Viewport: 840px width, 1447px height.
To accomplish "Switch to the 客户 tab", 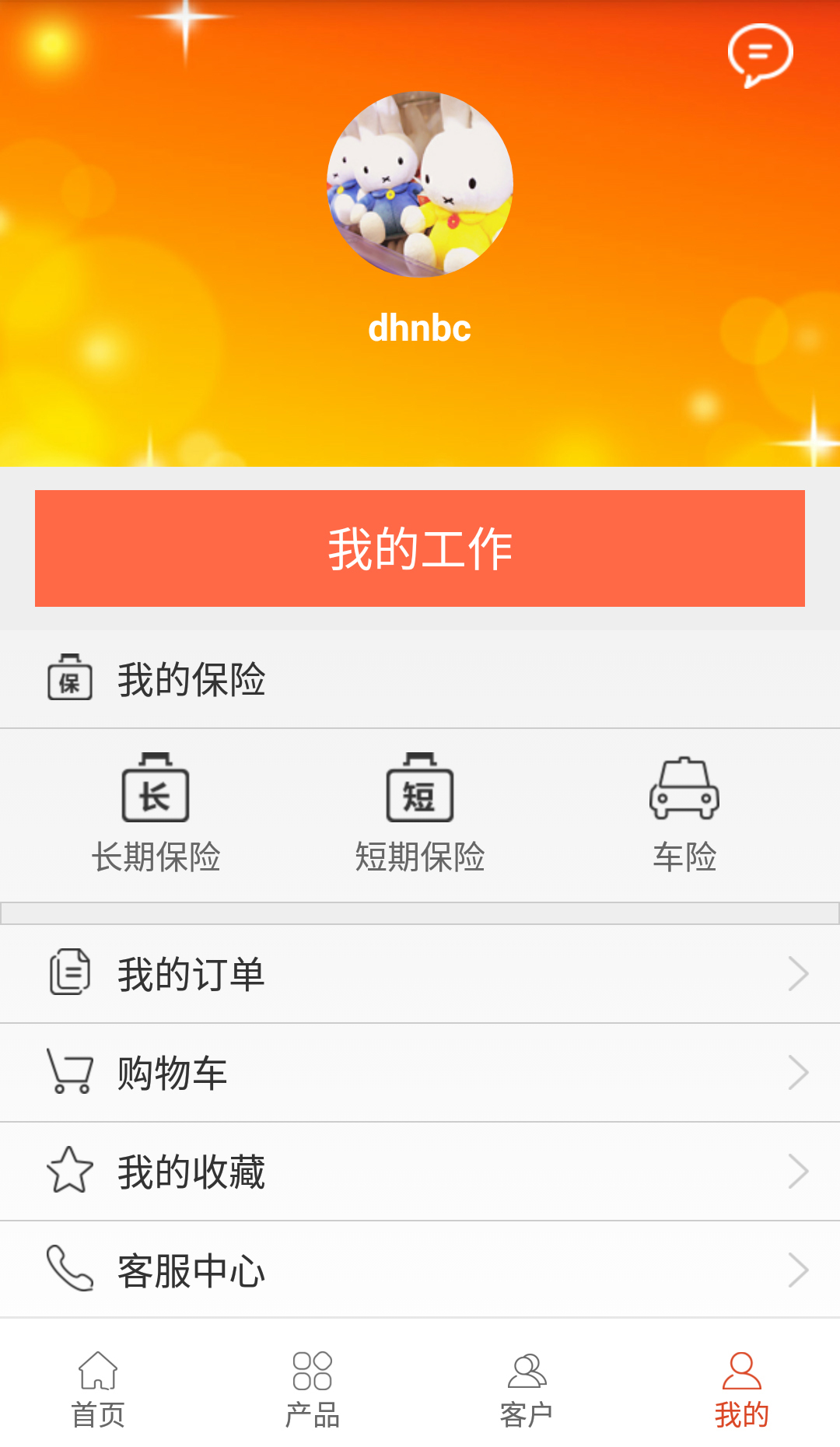I will point(527,1389).
